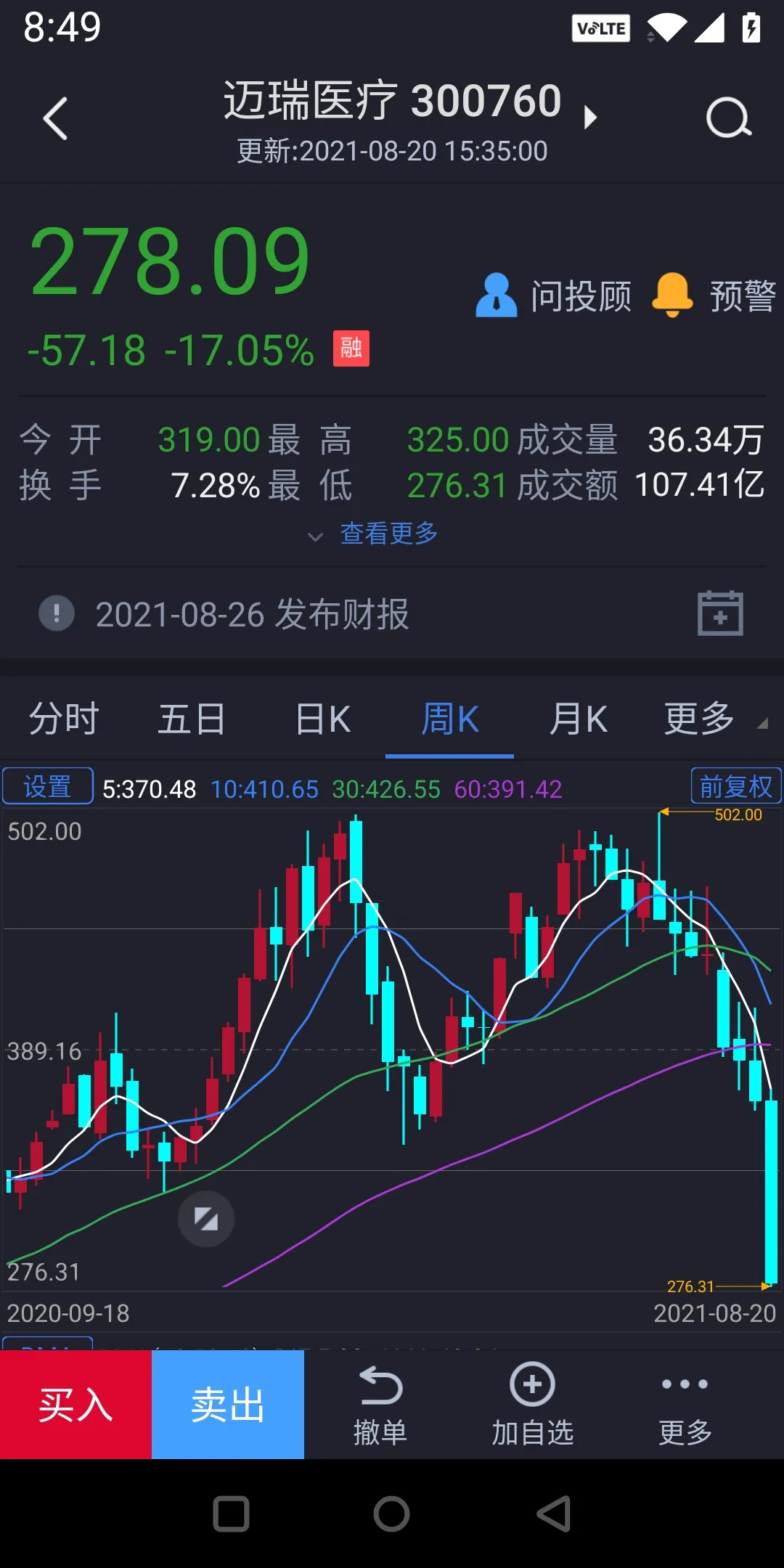
Task: Change 前复权 adjustment mode
Action: [x=736, y=786]
